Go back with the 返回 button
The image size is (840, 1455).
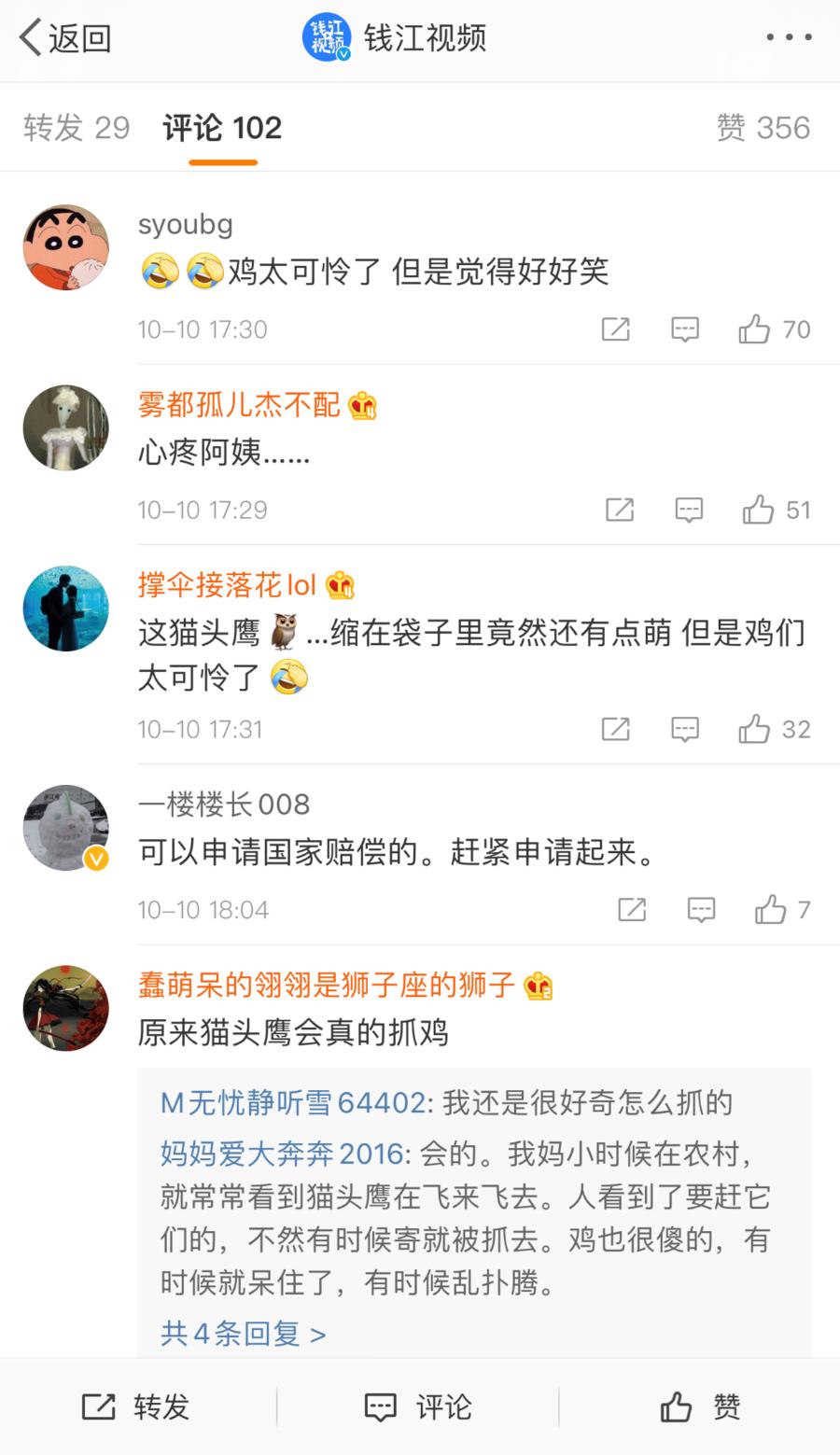click(65, 38)
